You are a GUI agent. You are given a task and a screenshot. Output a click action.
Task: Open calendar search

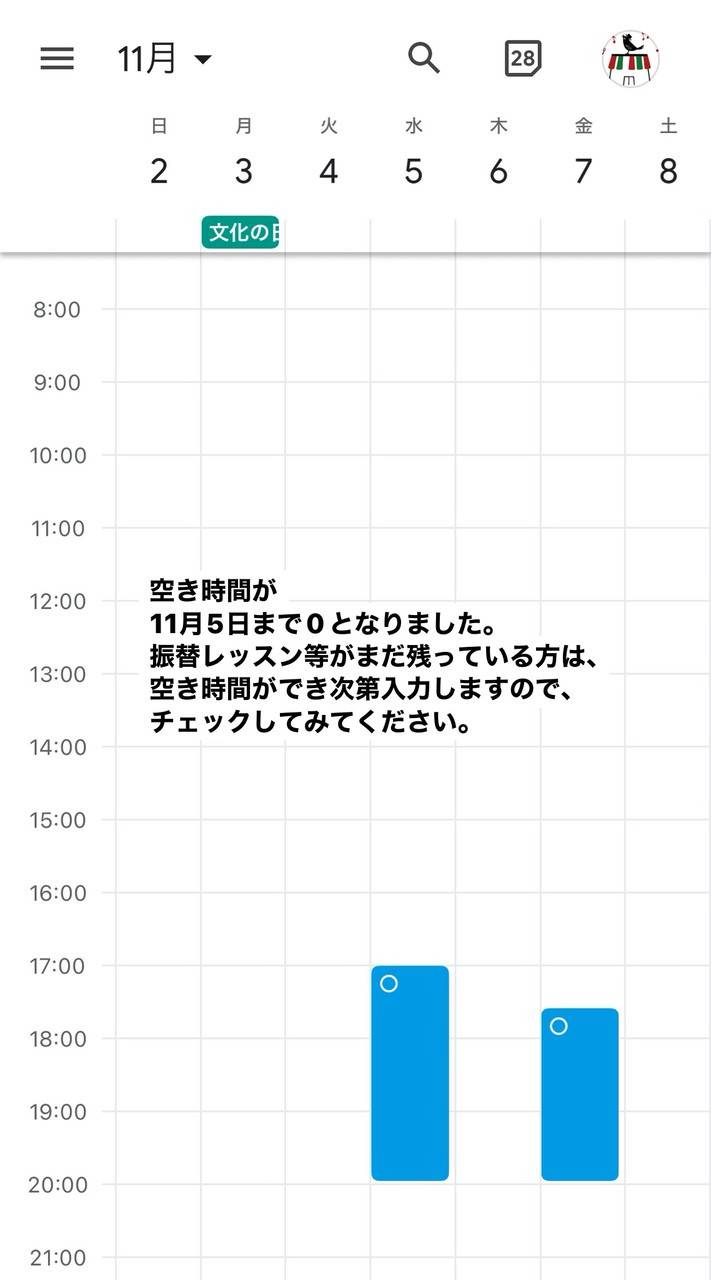424,58
